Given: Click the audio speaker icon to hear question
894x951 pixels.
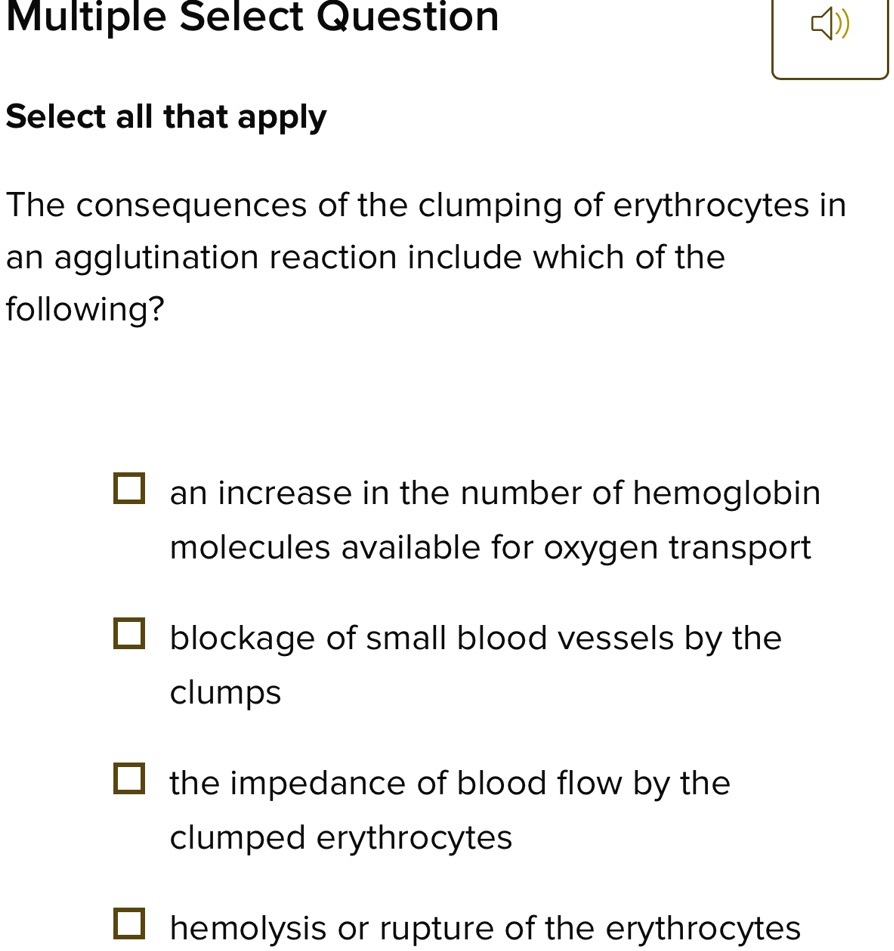Looking at the screenshot, I should [x=829, y=25].
